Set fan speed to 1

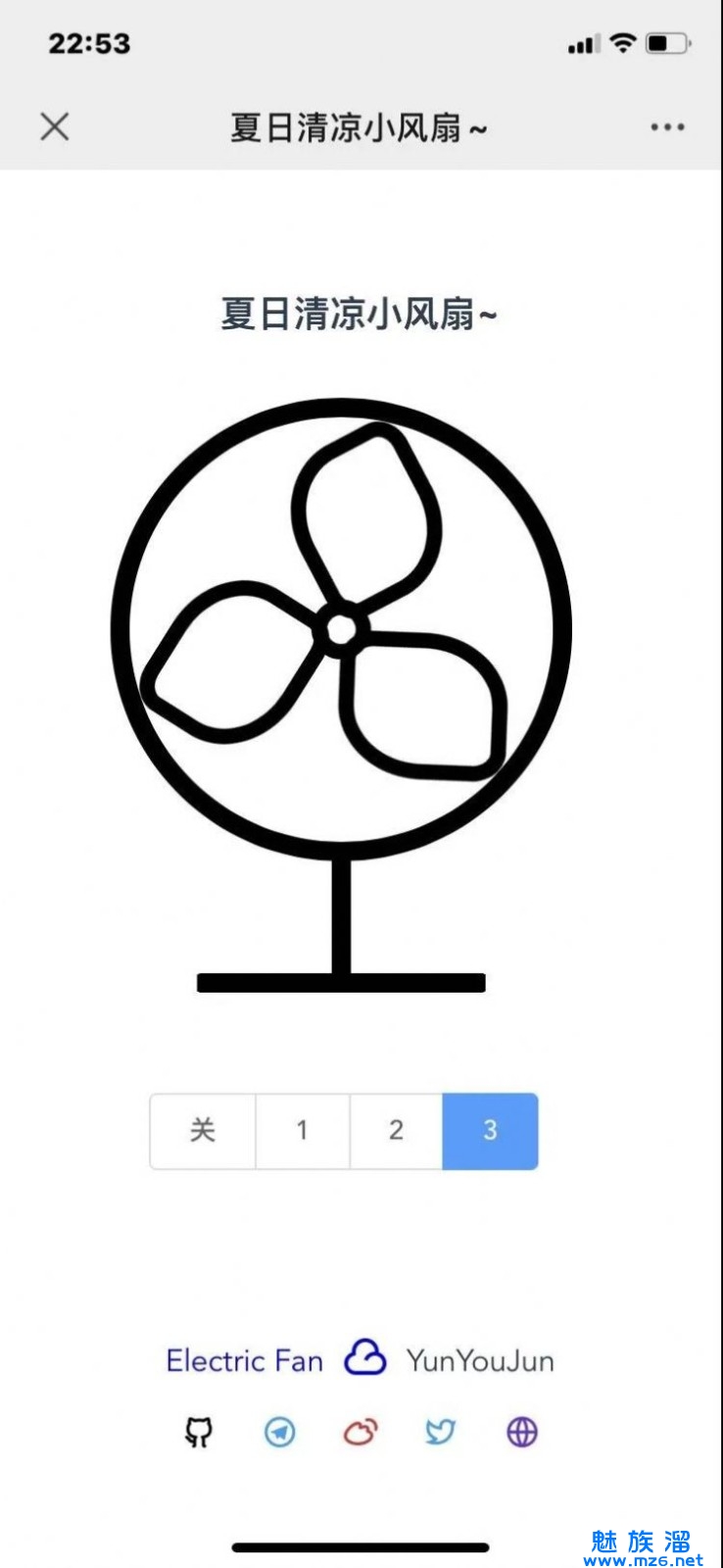point(302,1130)
